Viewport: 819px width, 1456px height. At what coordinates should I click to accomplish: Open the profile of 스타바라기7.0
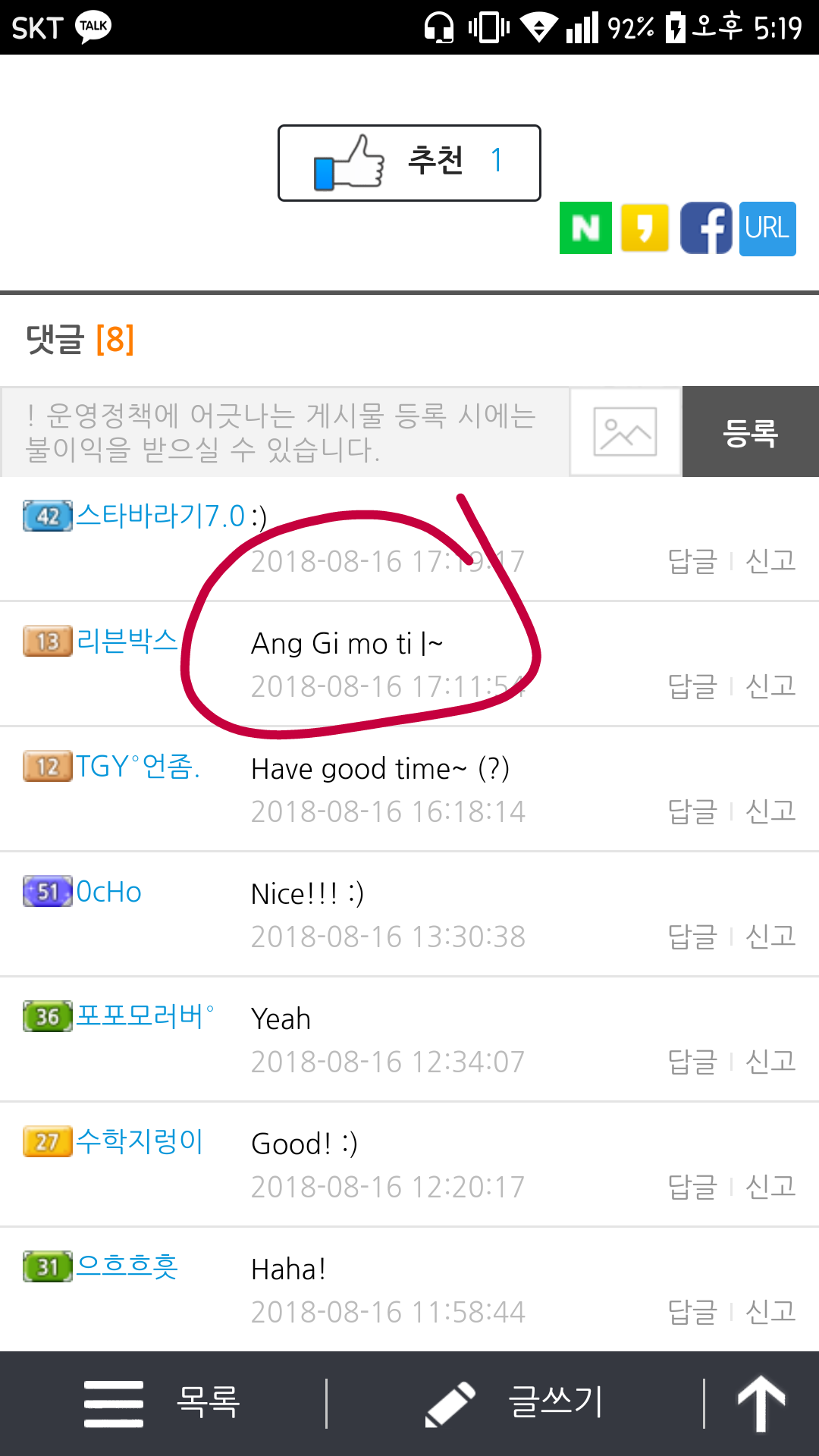click(x=160, y=516)
